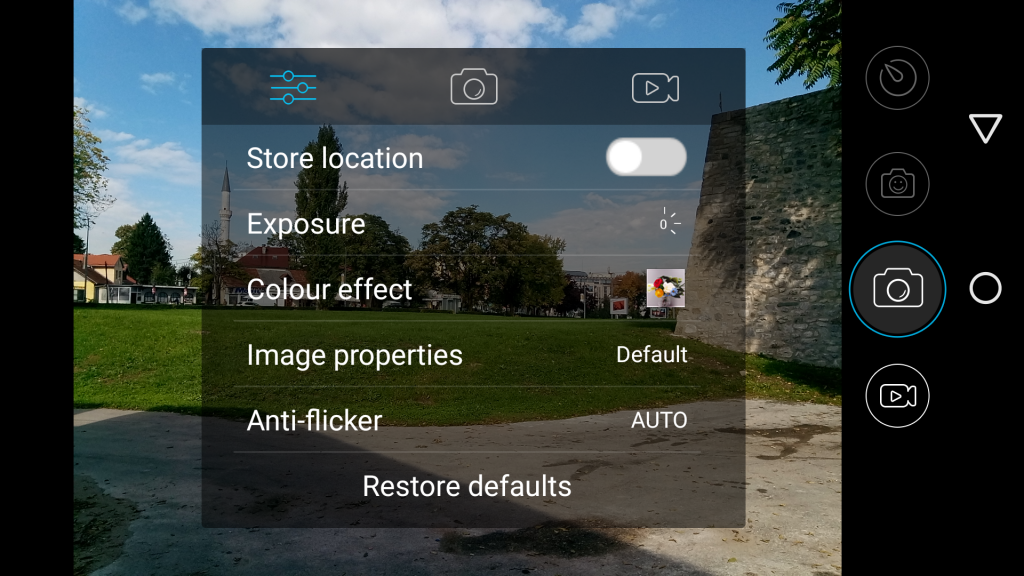Open the speedometer mode button
The width and height of the screenshot is (1024, 576).
(897, 78)
